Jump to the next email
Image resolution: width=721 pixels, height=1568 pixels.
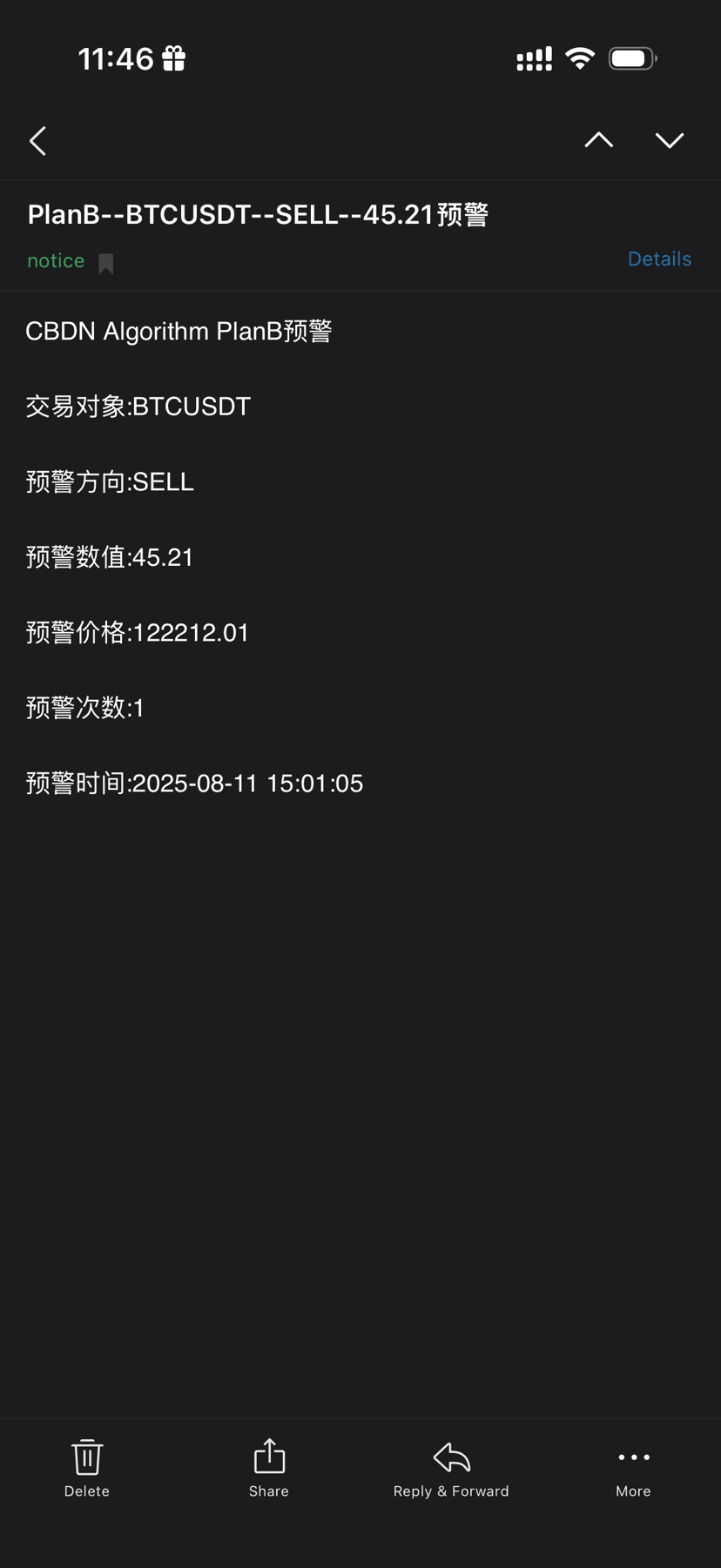tap(669, 140)
